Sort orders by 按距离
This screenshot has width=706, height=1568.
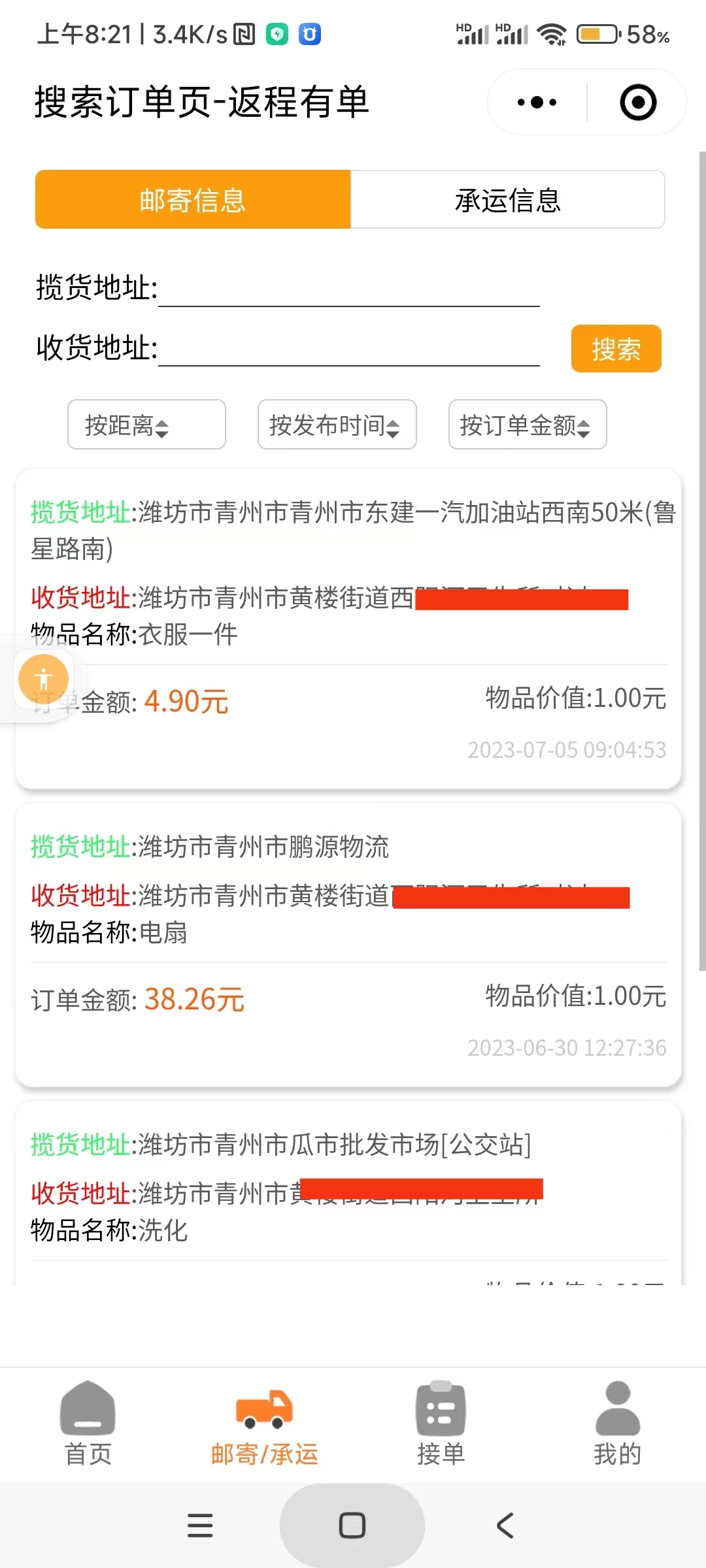(146, 425)
